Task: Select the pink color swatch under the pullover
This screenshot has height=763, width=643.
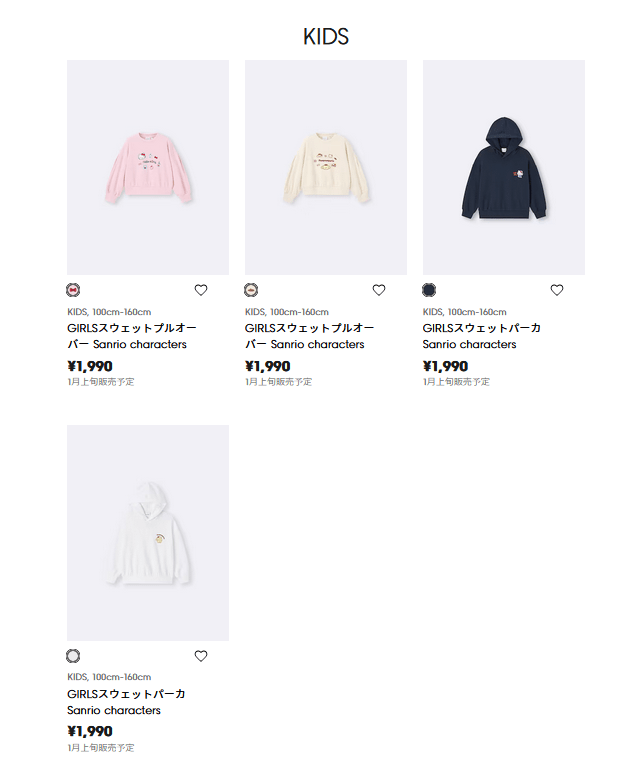Action: click(x=73, y=290)
